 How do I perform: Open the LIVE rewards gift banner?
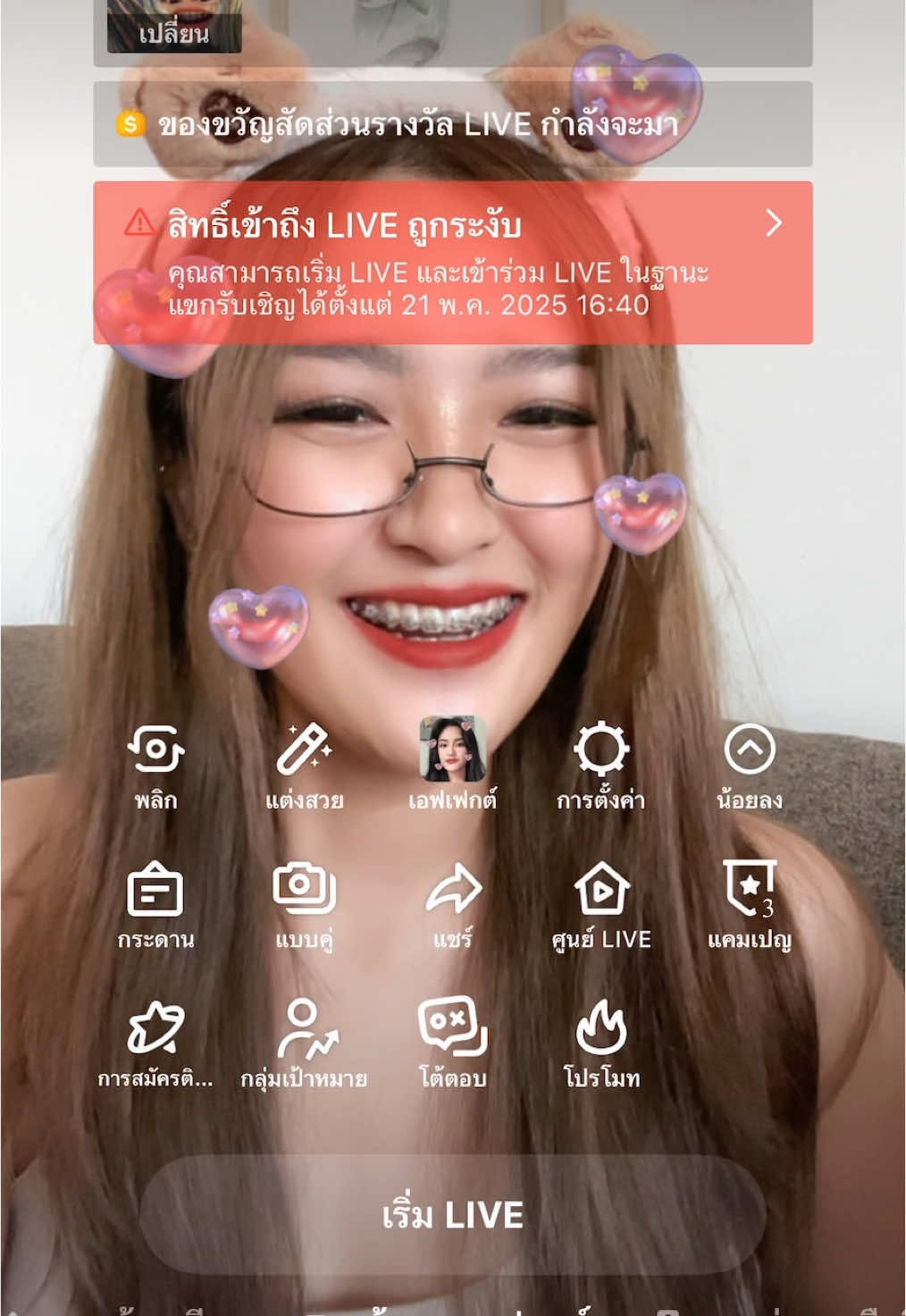pyautogui.click(x=452, y=124)
